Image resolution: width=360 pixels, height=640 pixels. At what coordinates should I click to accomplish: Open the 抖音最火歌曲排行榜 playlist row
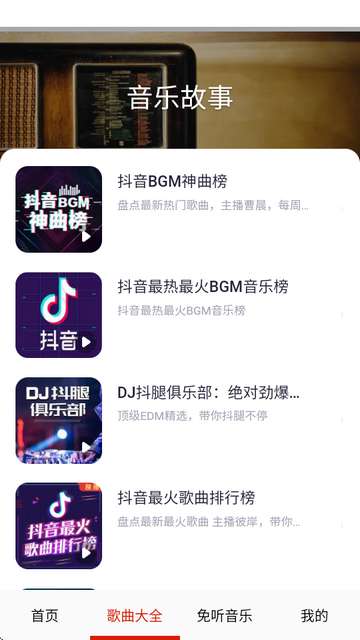(x=180, y=525)
